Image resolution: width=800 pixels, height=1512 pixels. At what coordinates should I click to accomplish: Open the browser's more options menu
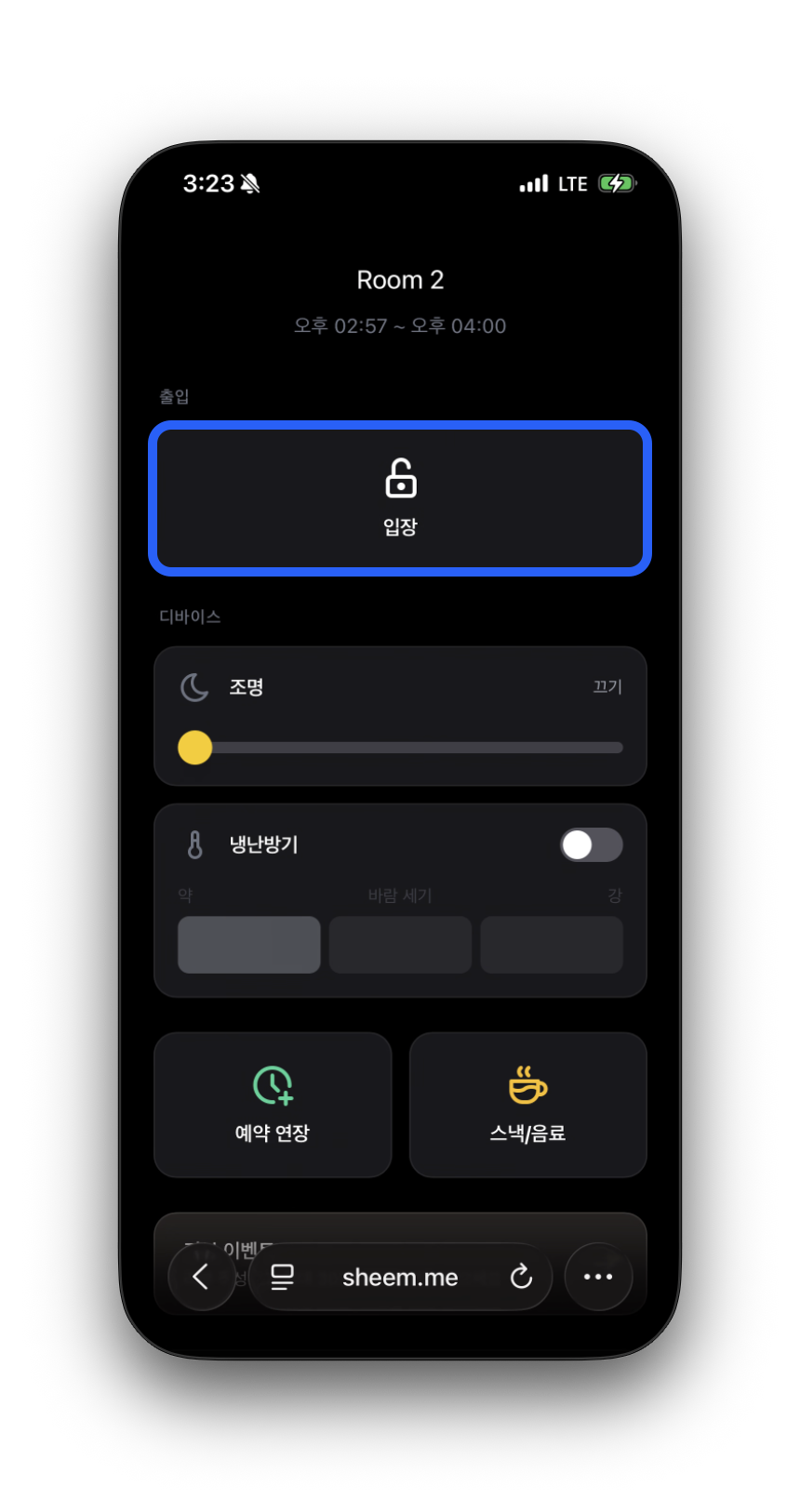(x=598, y=1277)
